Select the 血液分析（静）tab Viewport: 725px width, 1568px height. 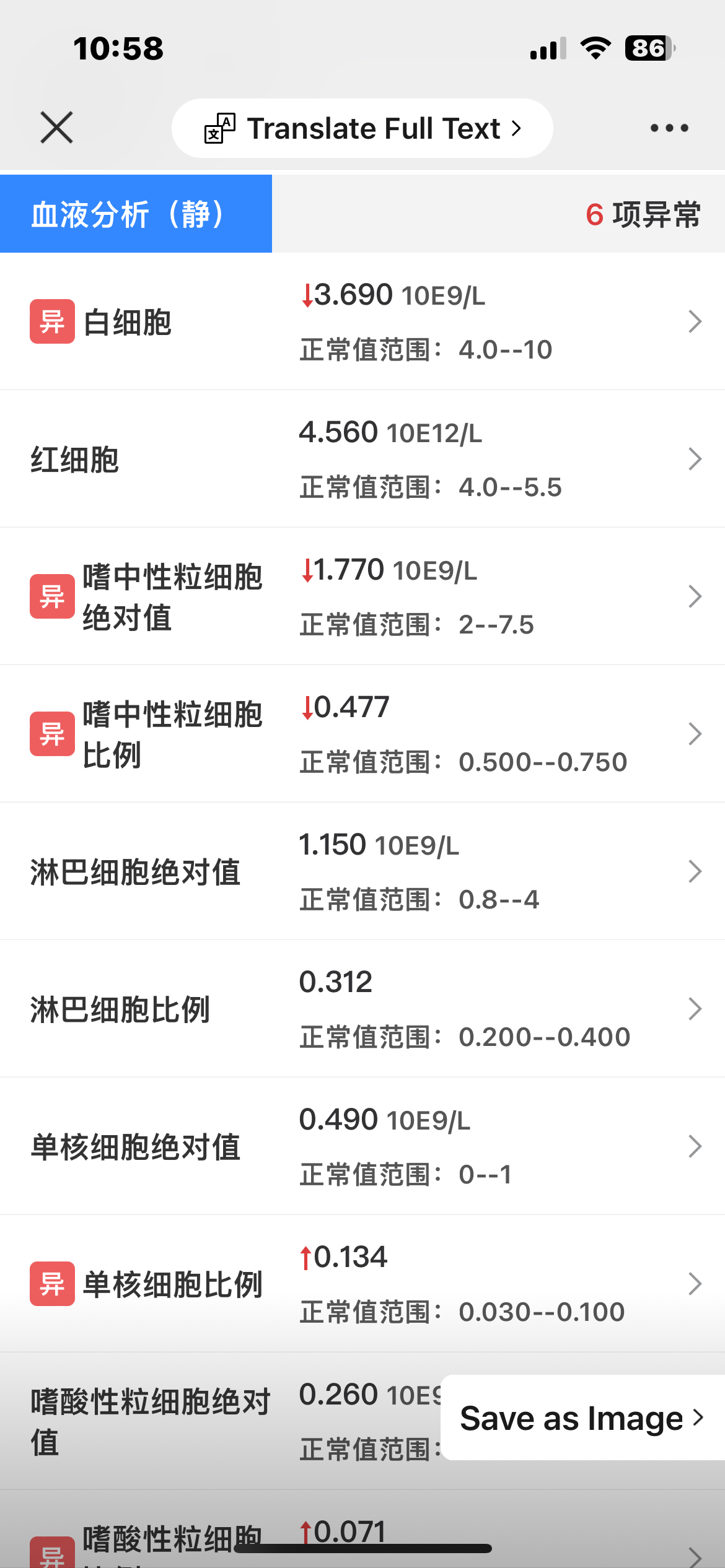(136, 214)
